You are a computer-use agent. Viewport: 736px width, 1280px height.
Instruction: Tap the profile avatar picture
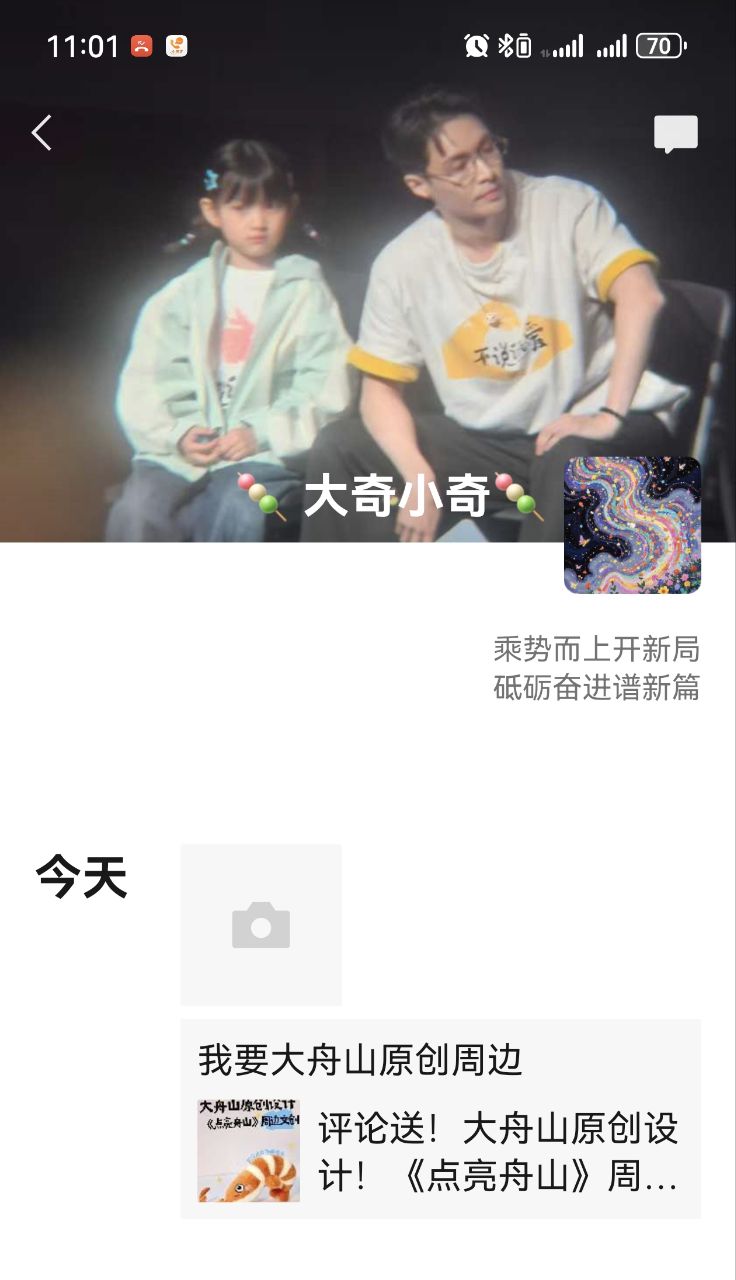coord(632,525)
